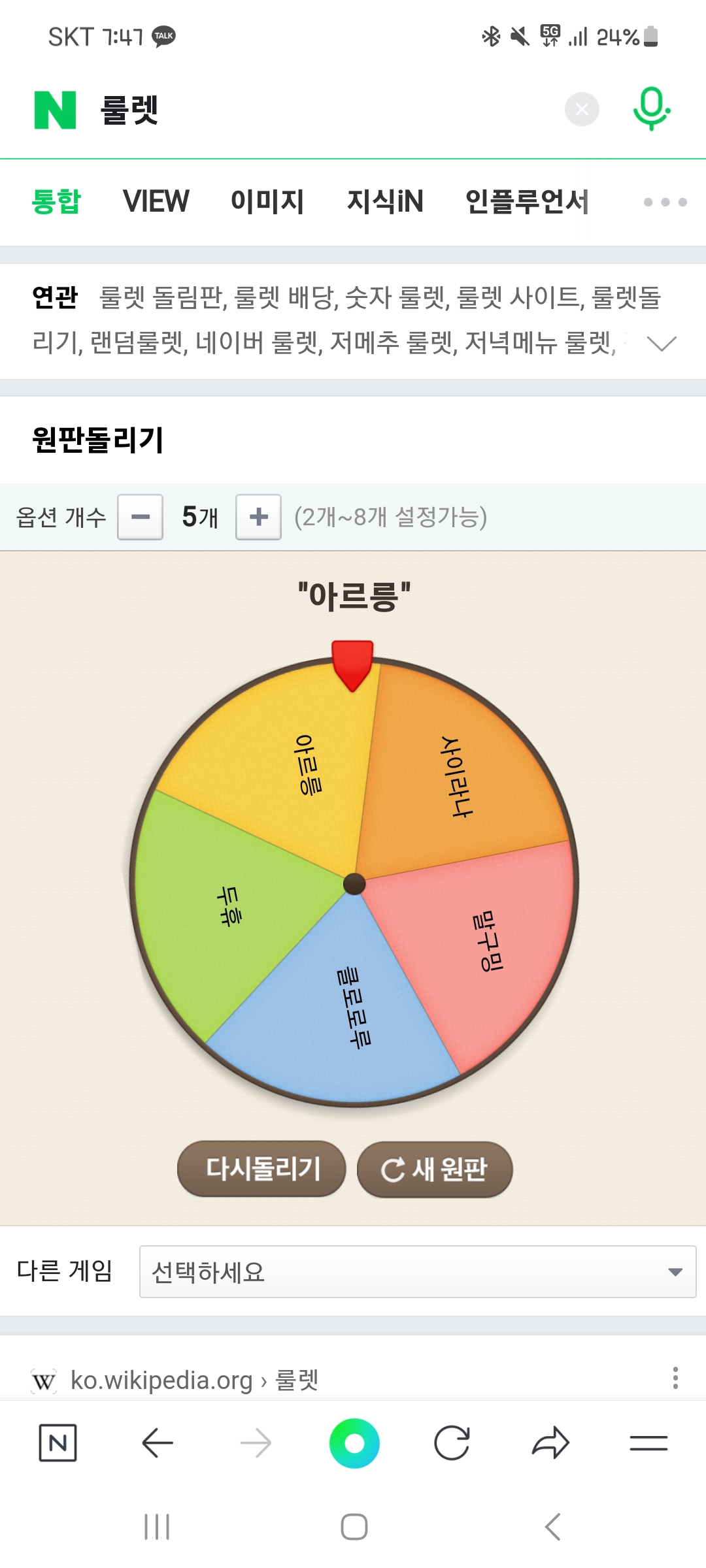Go to Naver home via N icon
The image size is (706, 1568).
[58, 1443]
